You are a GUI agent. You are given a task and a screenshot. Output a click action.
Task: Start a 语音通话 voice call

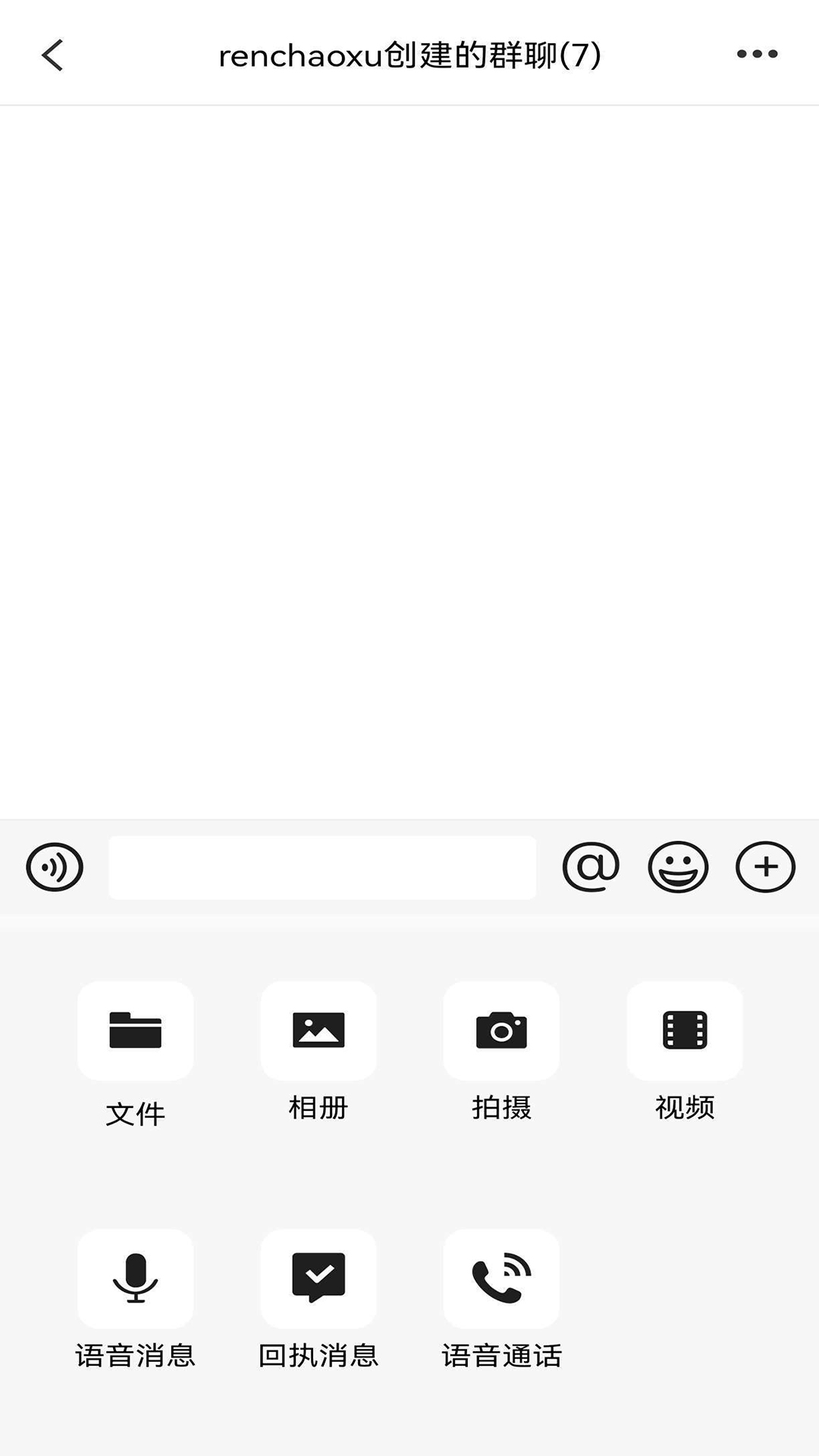point(502,1278)
